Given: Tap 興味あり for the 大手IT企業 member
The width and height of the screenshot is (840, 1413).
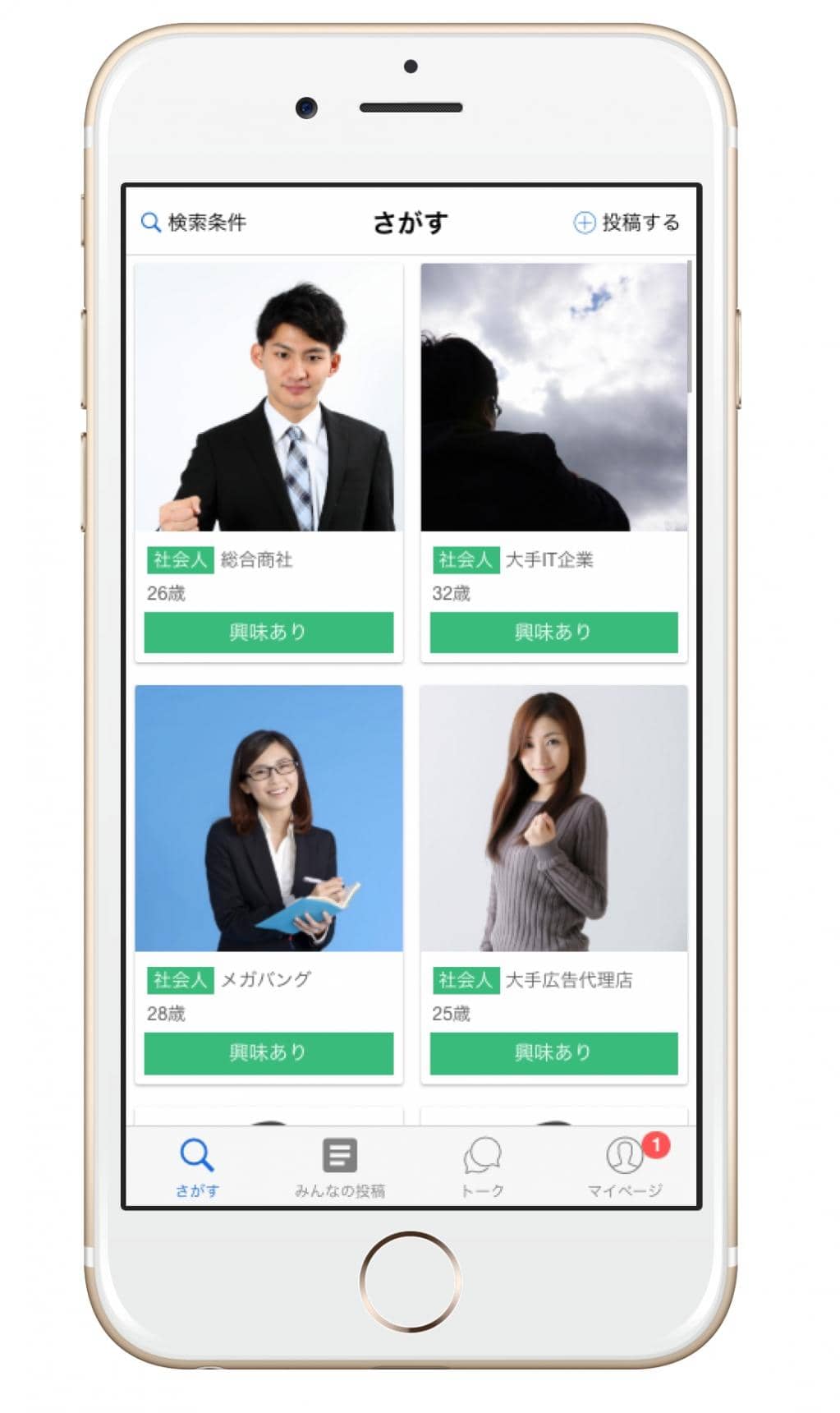Looking at the screenshot, I should click(553, 633).
